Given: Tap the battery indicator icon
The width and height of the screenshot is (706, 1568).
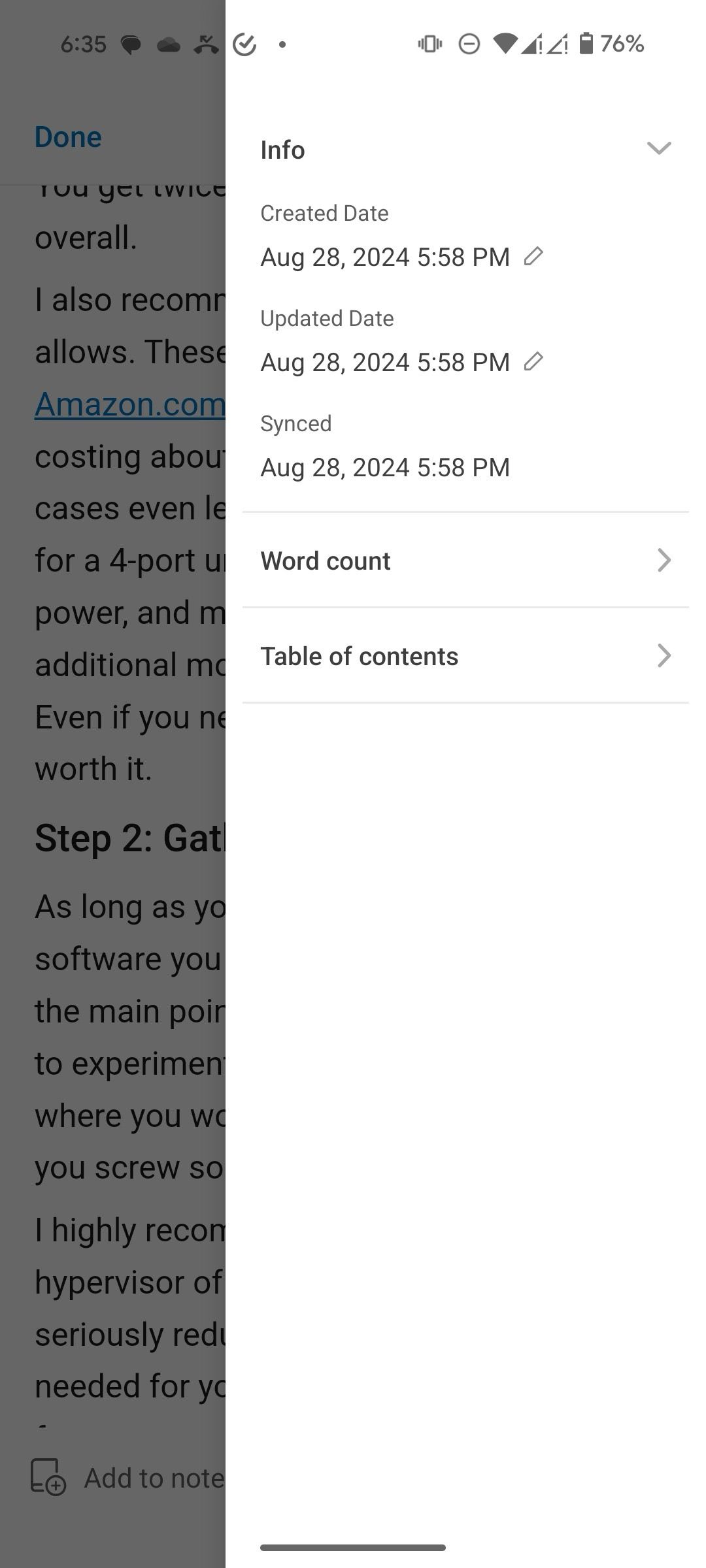Looking at the screenshot, I should tap(586, 43).
